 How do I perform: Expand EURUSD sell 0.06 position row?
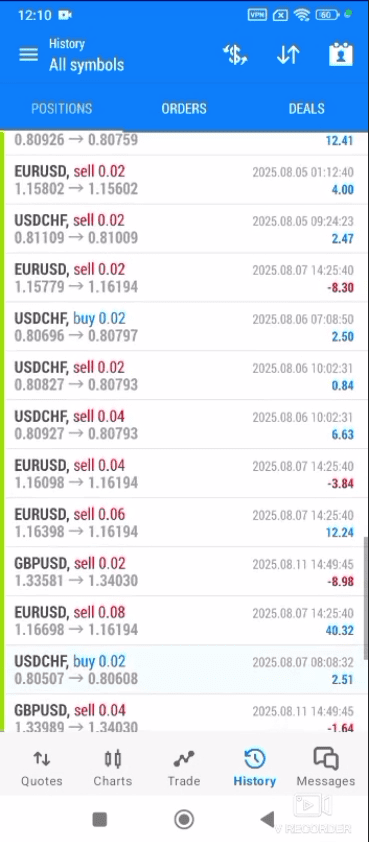tap(184, 523)
